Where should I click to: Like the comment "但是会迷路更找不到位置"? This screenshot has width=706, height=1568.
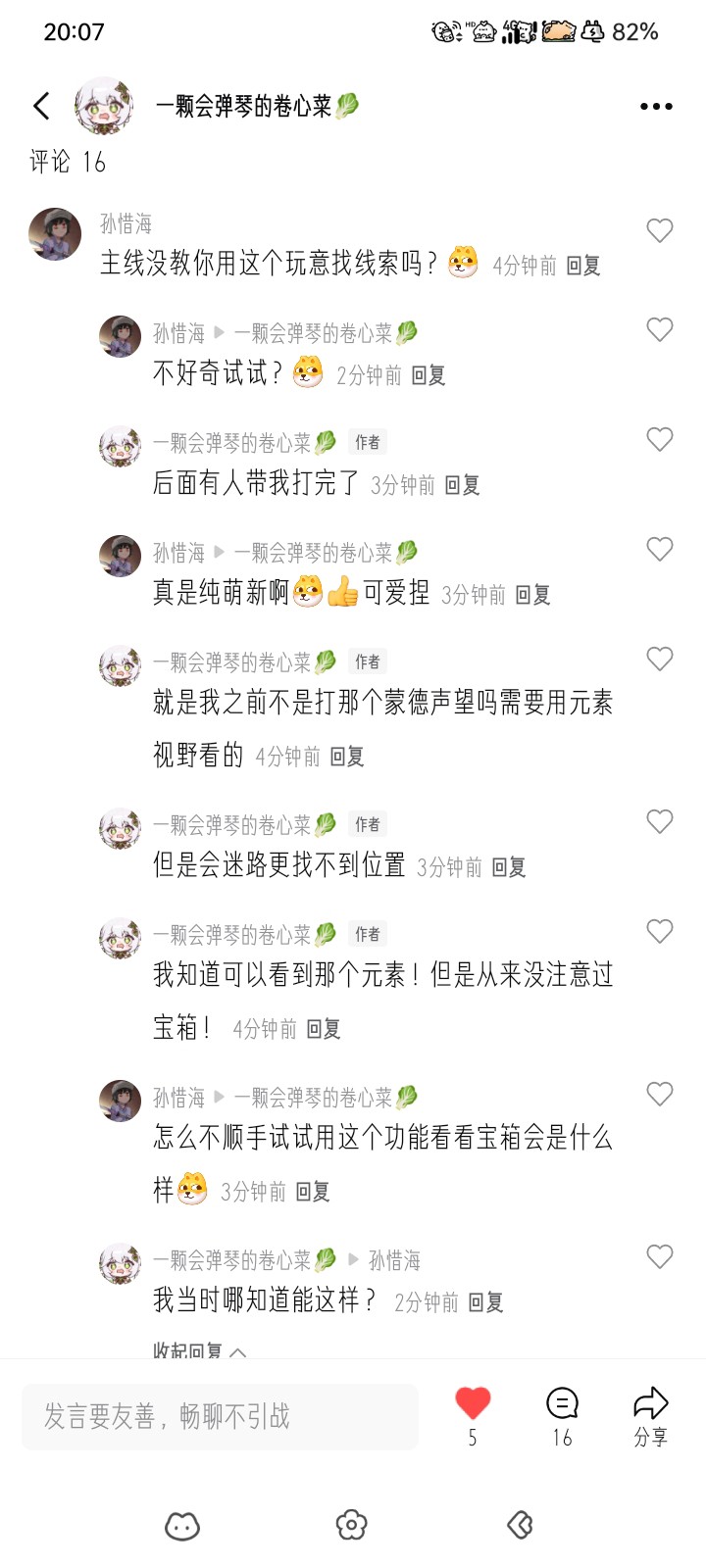coord(660,821)
